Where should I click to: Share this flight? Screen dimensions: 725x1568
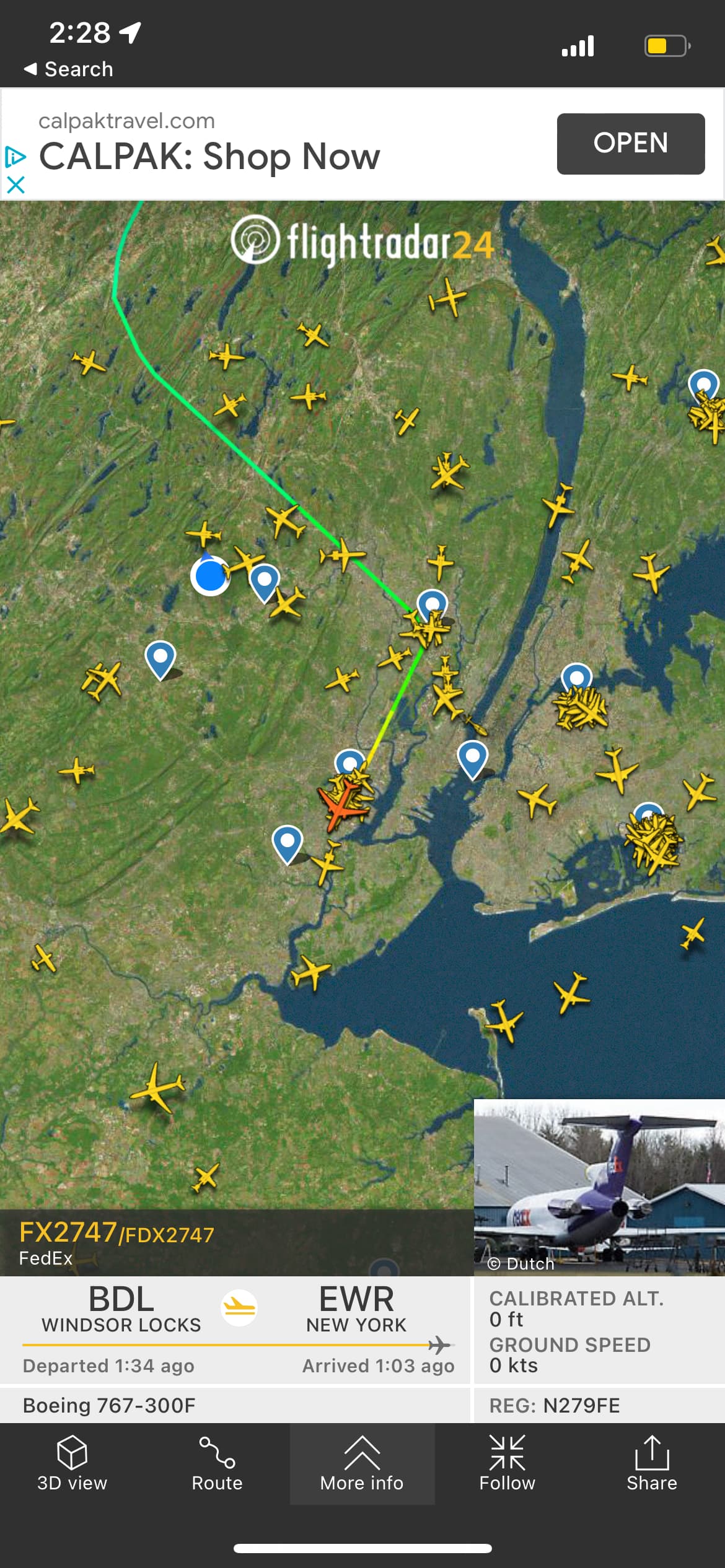click(652, 1464)
